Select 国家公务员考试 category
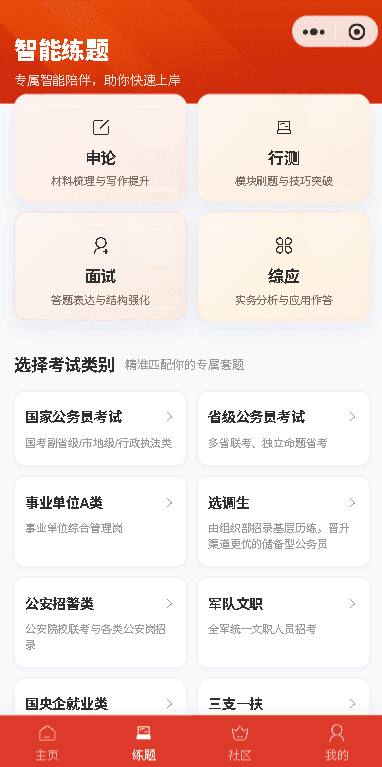The width and height of the screenshot is (382, 767). click(x=101, y=429)
